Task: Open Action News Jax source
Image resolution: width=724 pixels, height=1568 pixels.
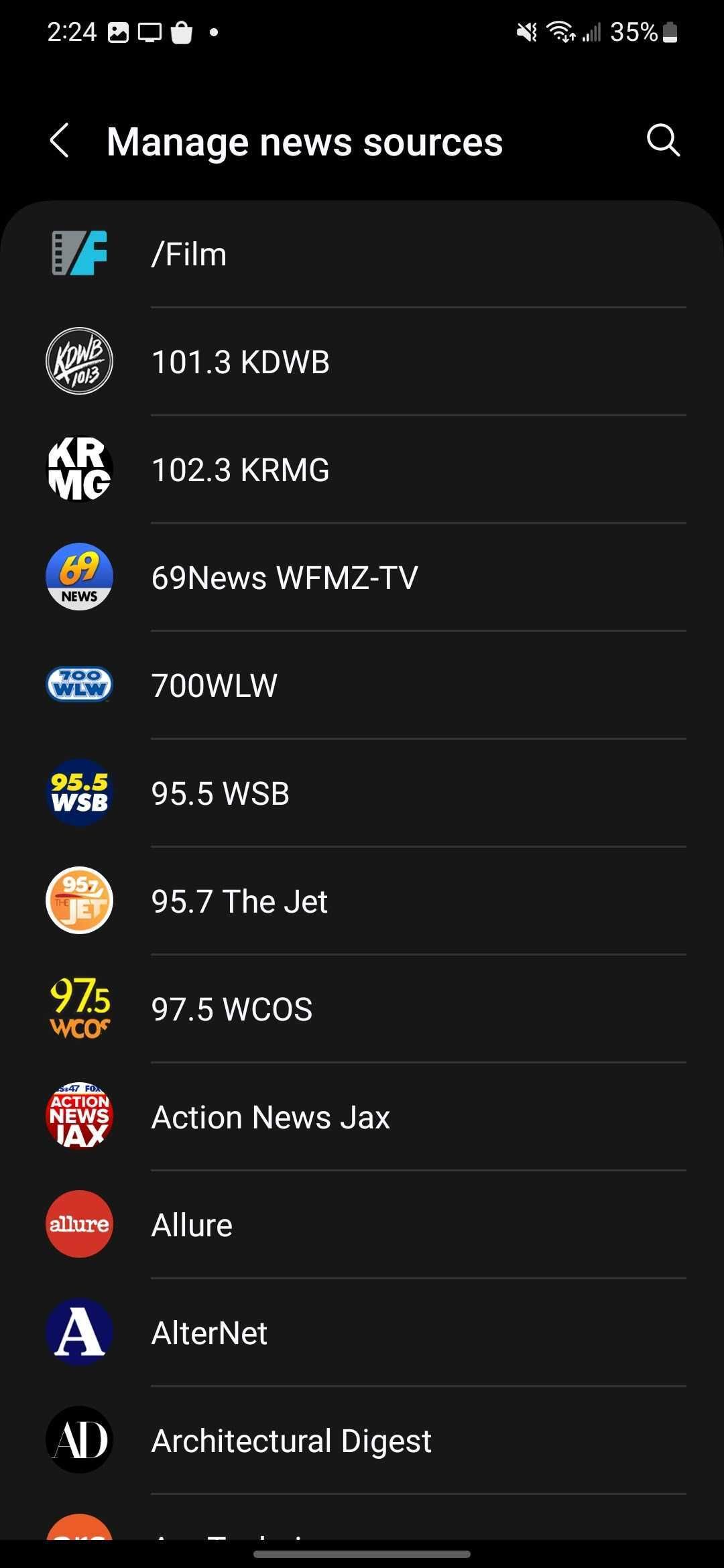Action: pyautogui.click(x=362, y=1117)
